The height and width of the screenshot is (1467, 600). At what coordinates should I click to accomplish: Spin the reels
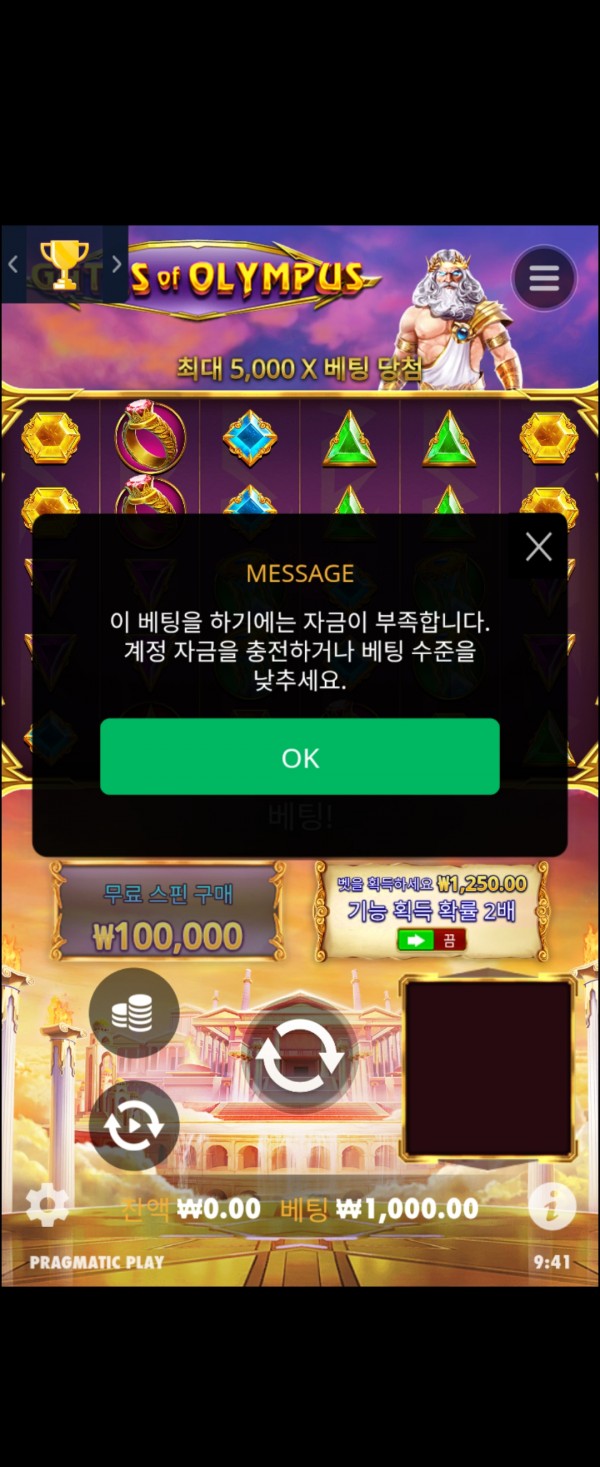300,1056
